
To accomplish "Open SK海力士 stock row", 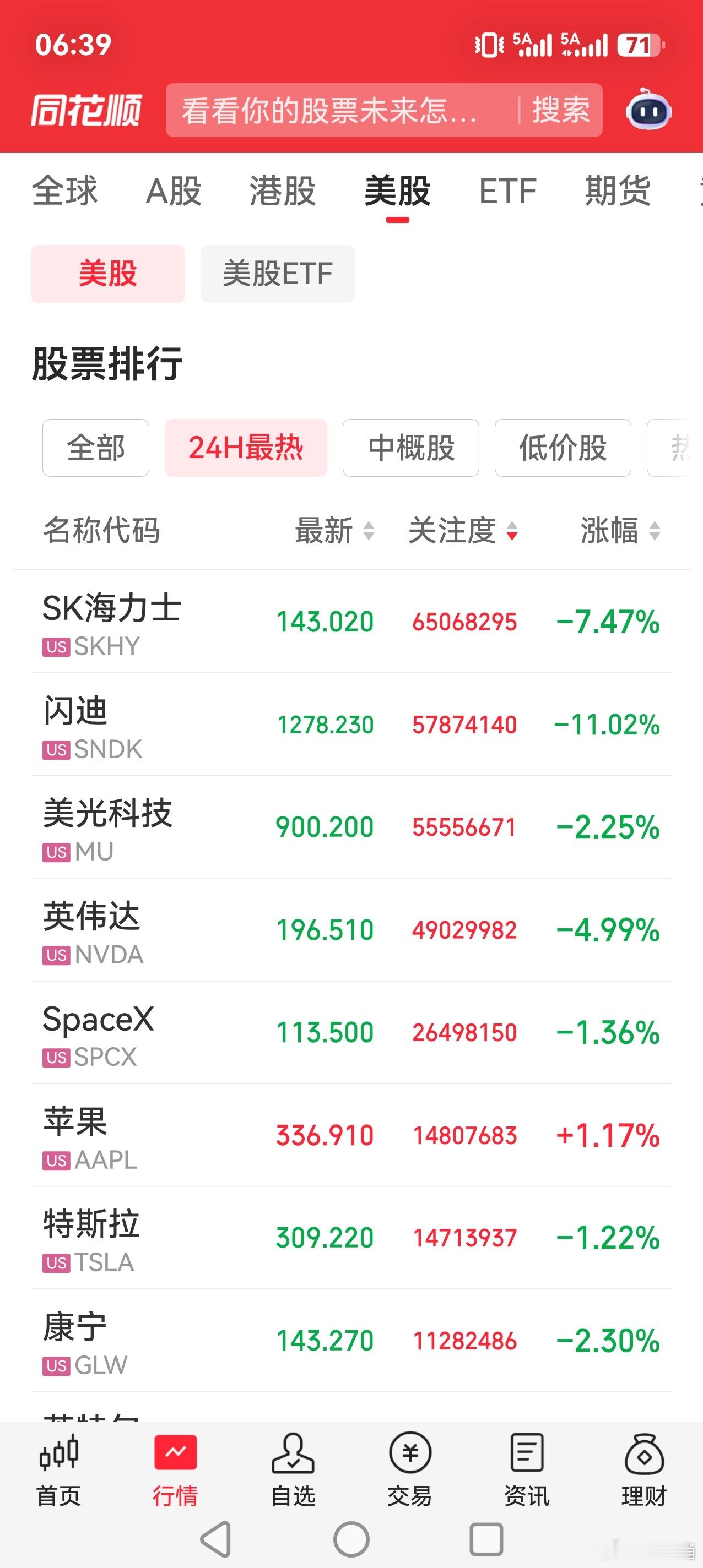I will point(351,622).
